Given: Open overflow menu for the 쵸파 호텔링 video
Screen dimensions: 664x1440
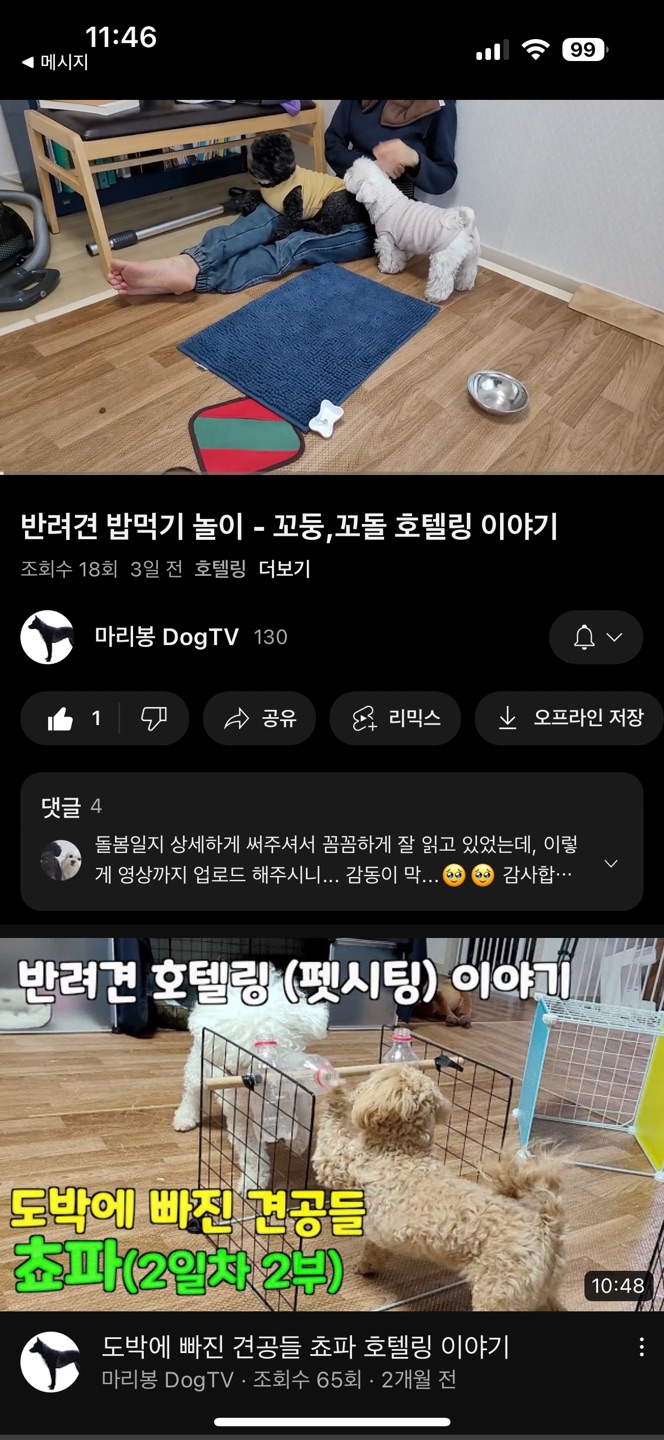Looking at the screenshot, I should (641, 1348).
